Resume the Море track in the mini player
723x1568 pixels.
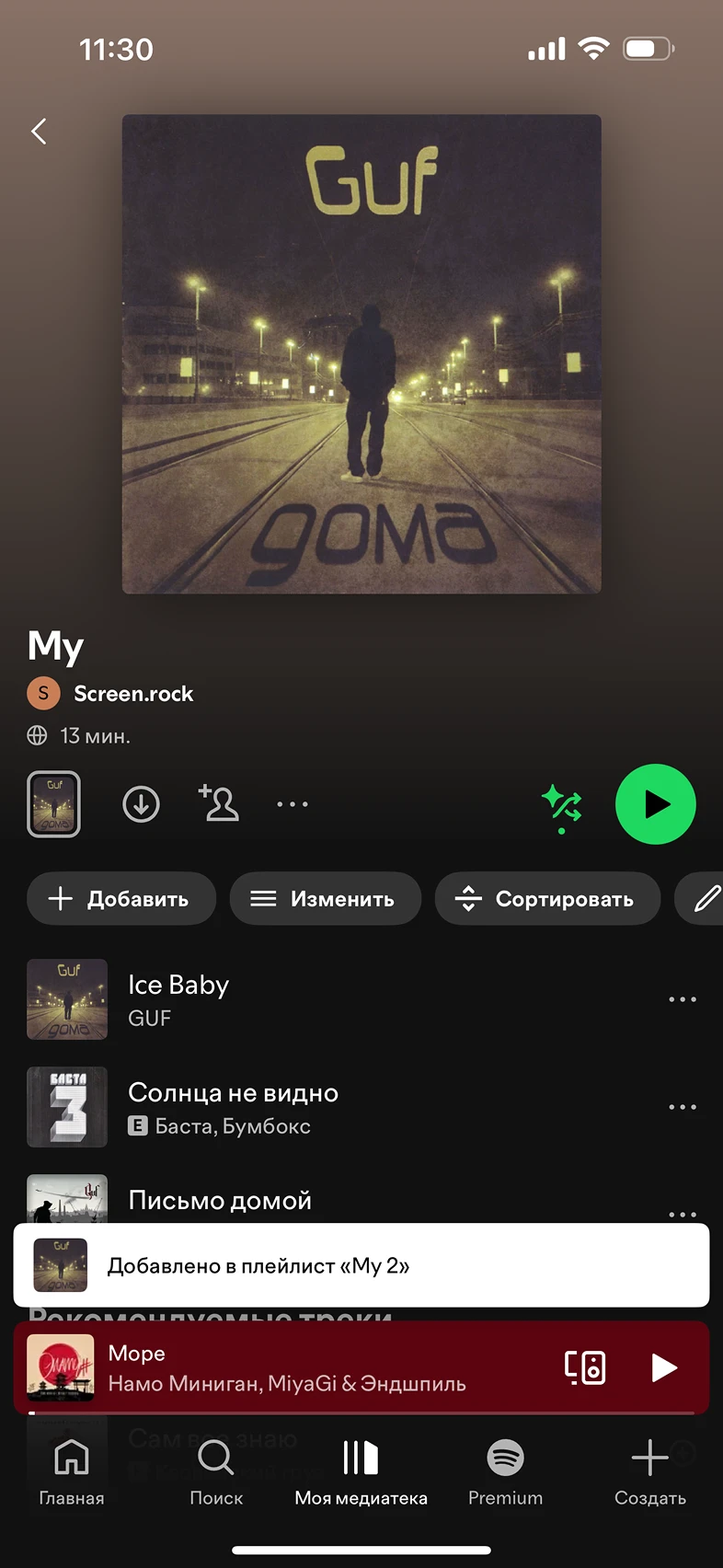click(663, 1367)
